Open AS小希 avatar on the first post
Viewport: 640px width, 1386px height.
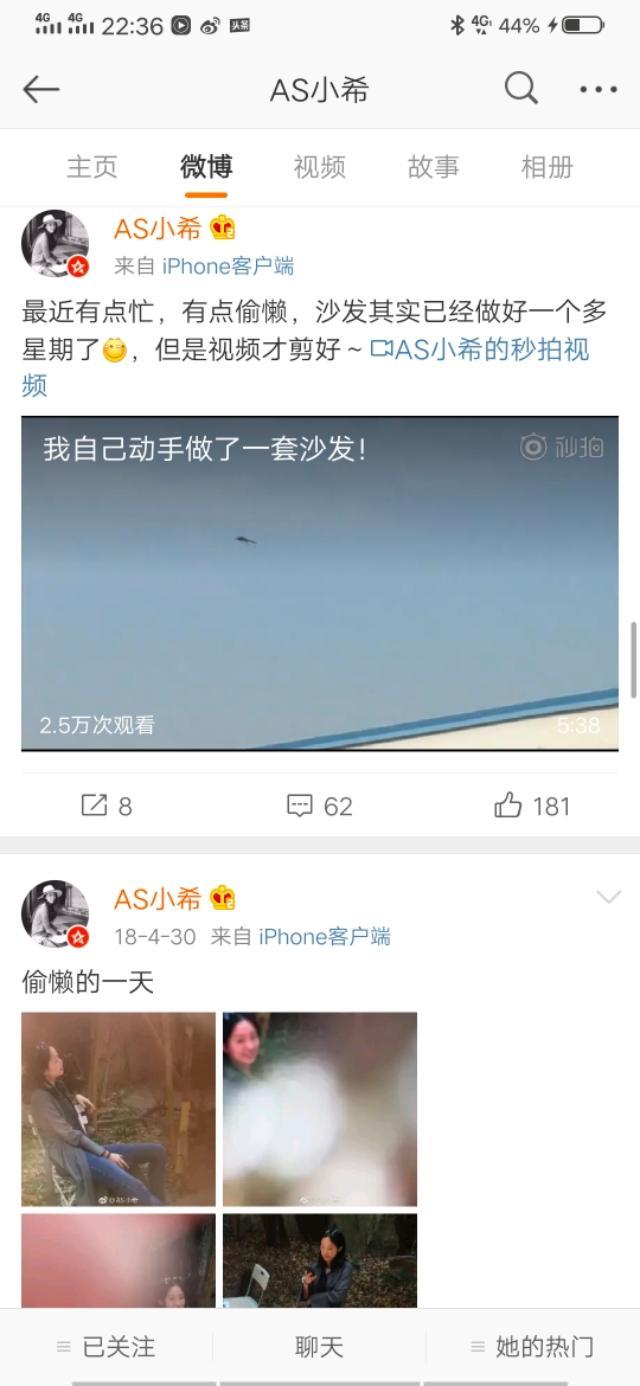point(55,243)
